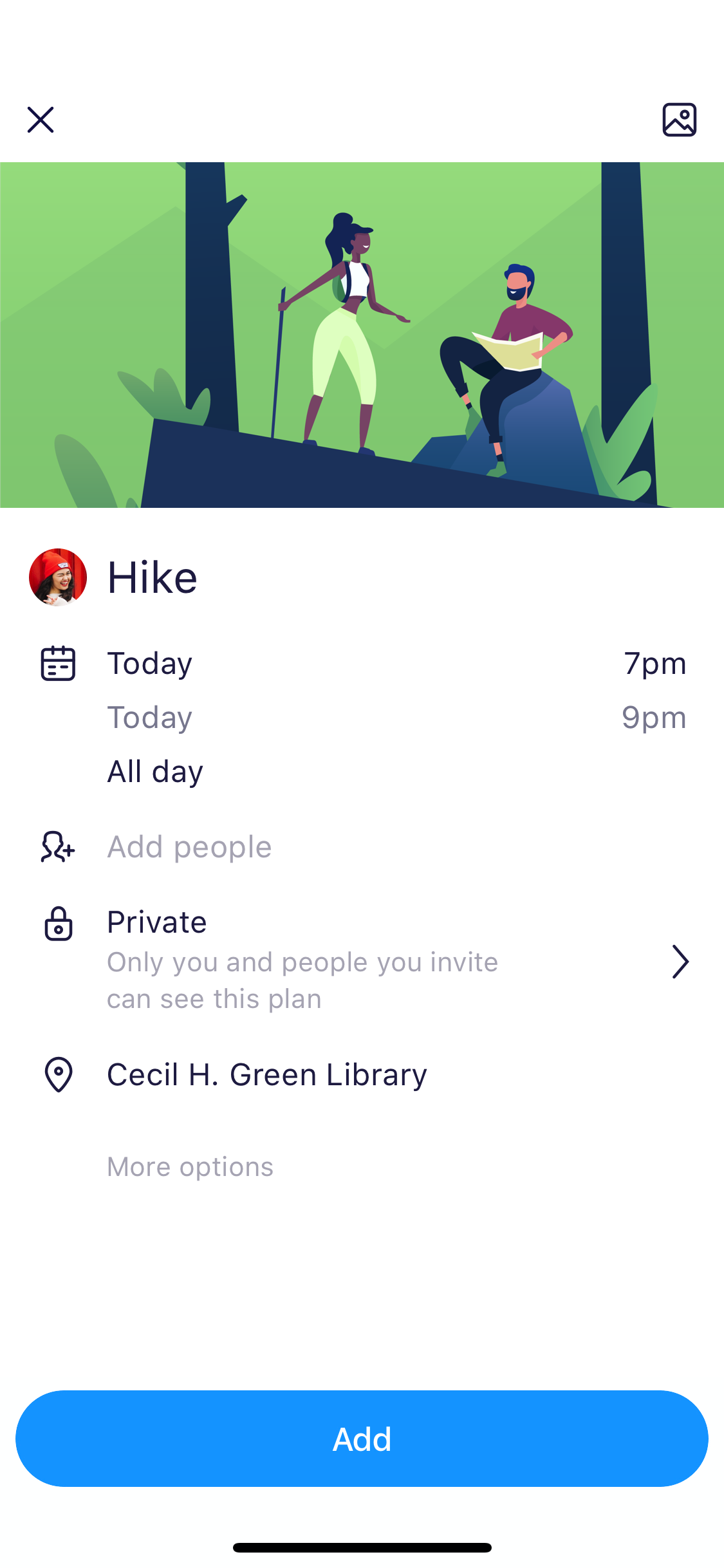The image size is (724, 1568).
Task: Select the All day option
Action: (155, 771)
